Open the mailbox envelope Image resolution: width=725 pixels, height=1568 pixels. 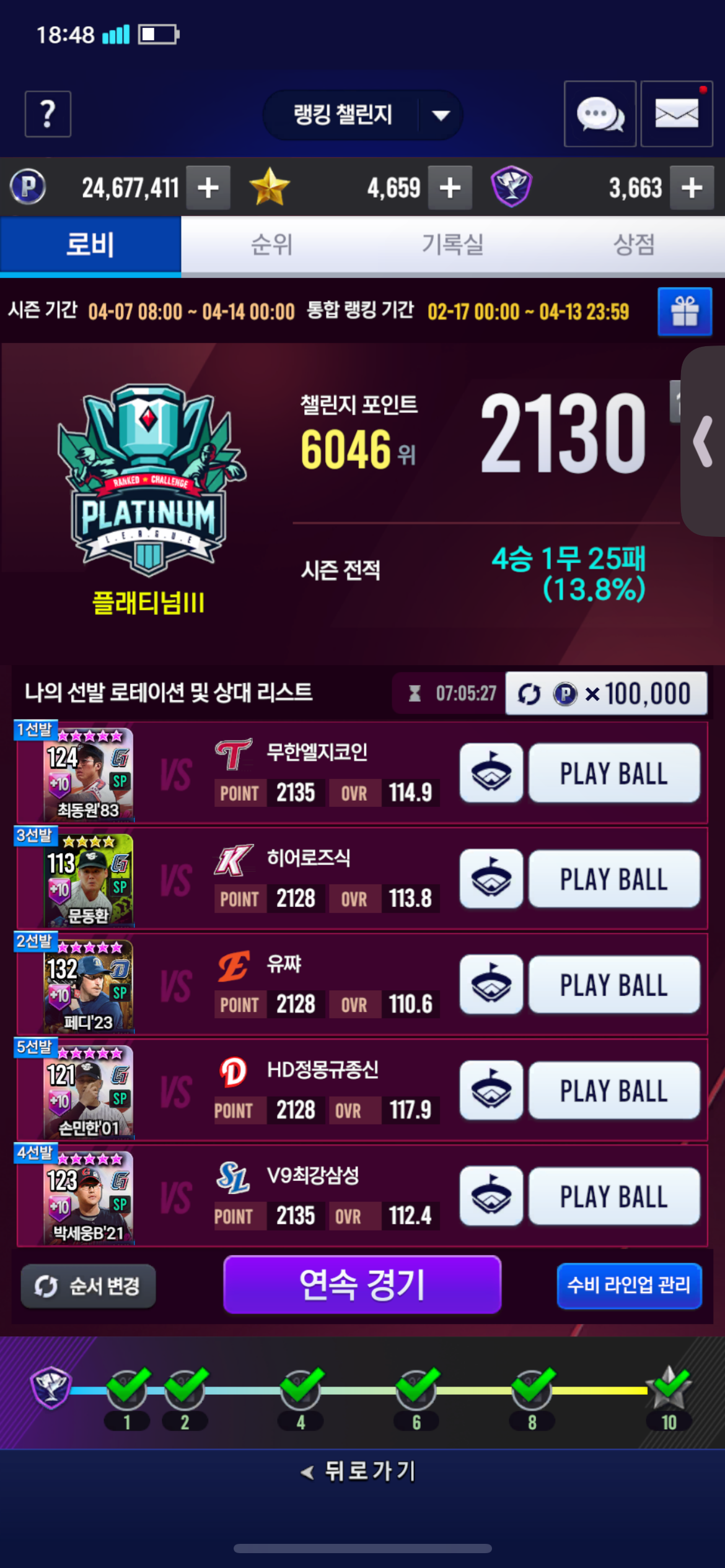pyautogui.click(x=676, y=114)
